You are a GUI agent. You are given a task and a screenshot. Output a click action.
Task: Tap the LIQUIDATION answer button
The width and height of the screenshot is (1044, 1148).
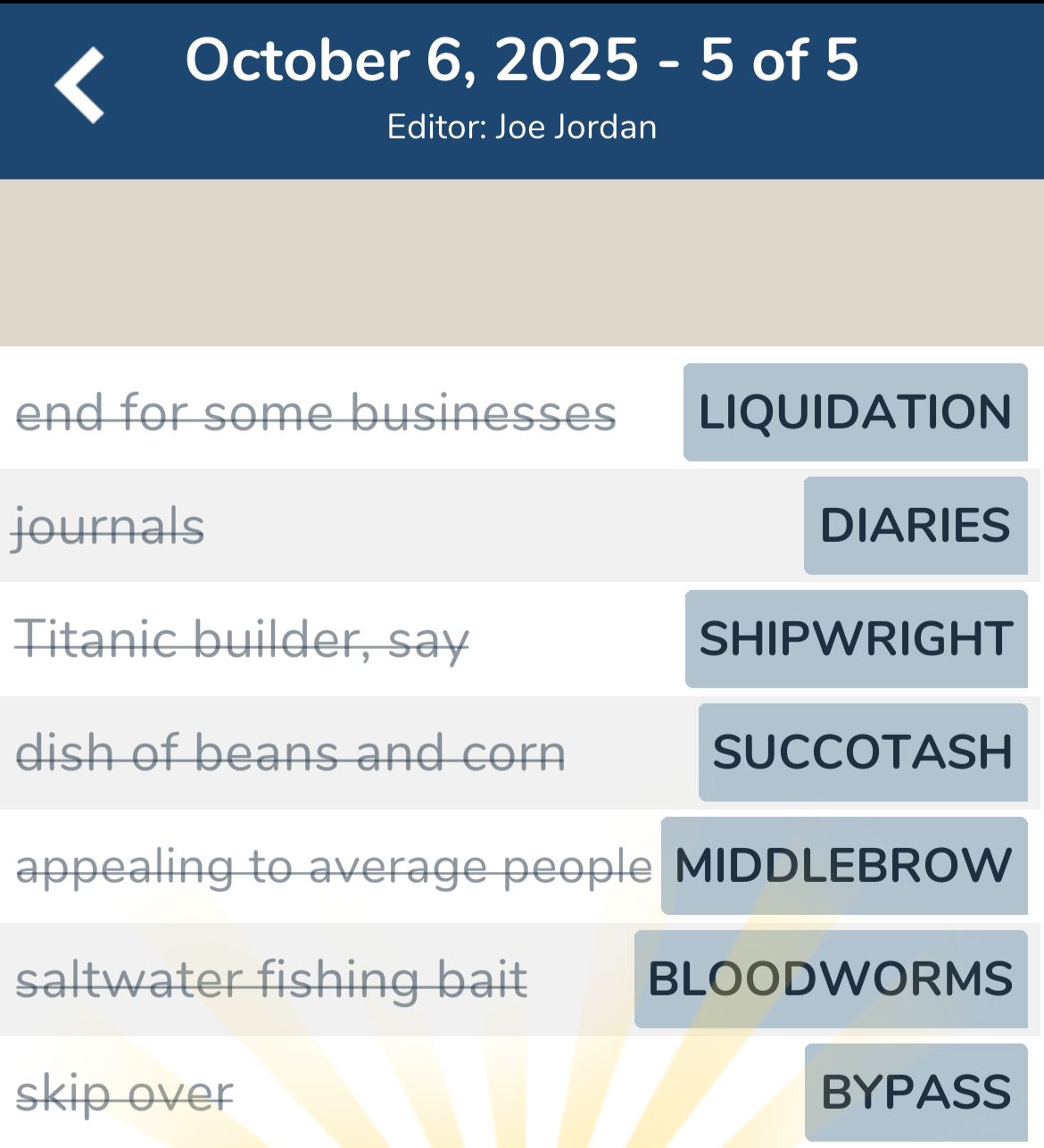[x=855, y=412]
